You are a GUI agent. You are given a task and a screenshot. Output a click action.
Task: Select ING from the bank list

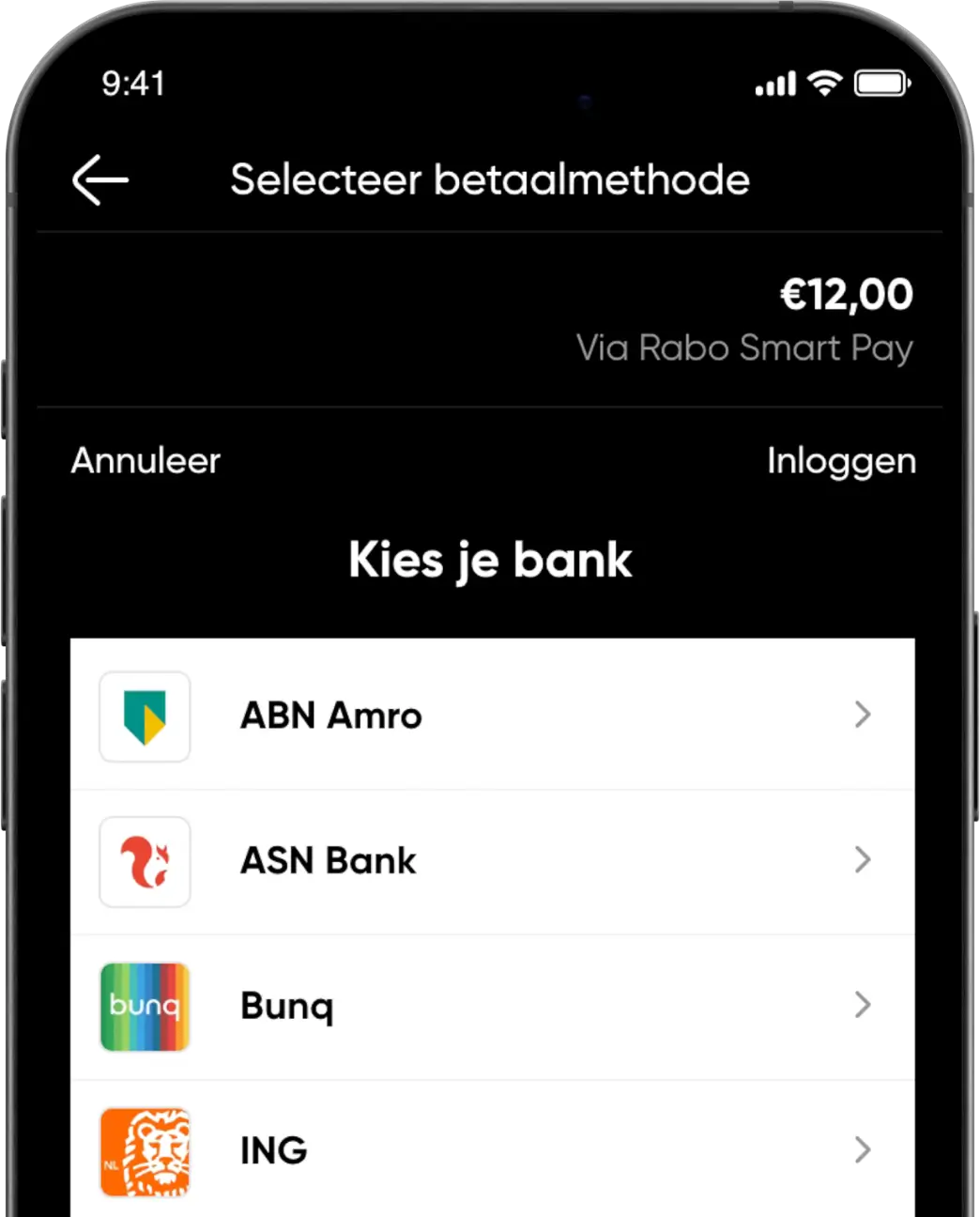(492, 1150)
